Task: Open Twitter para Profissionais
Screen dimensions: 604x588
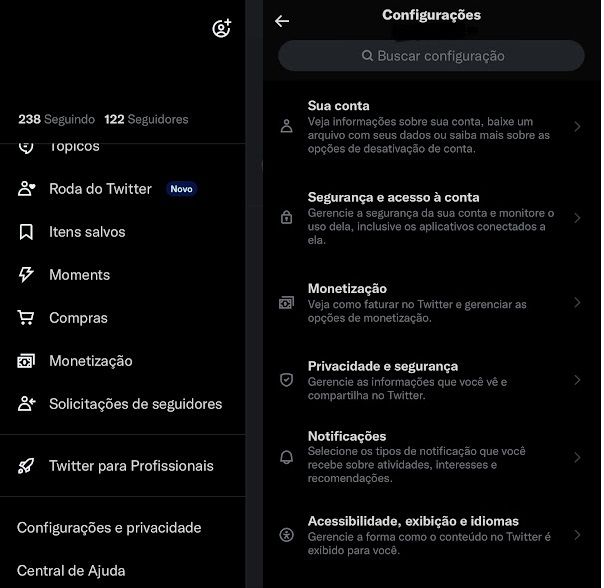Action: (130, 466)
